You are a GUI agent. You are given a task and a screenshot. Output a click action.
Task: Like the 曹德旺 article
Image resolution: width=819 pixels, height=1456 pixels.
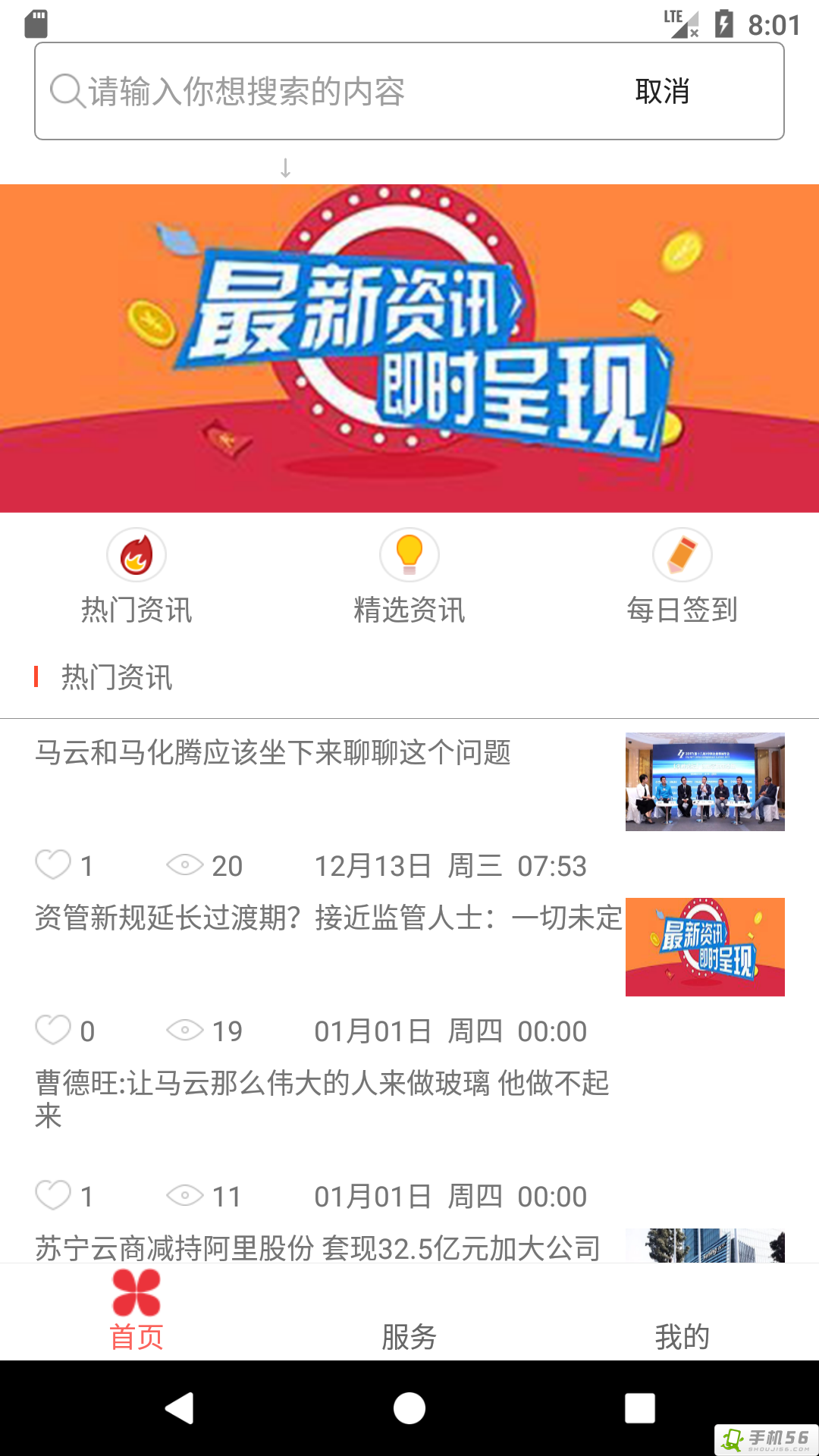pos(53,1196)
